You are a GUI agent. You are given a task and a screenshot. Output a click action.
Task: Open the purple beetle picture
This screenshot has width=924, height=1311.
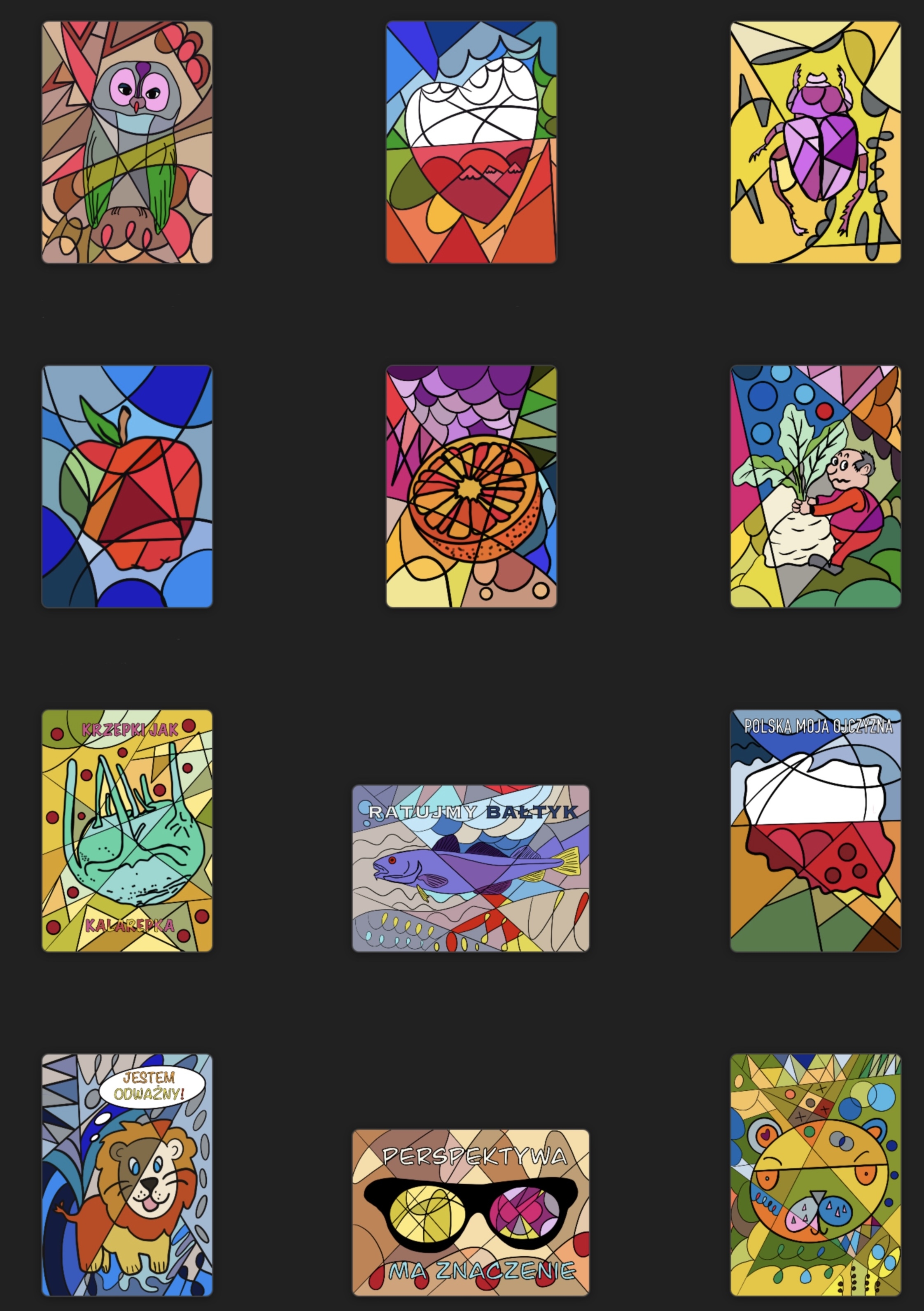coord(815,142)
